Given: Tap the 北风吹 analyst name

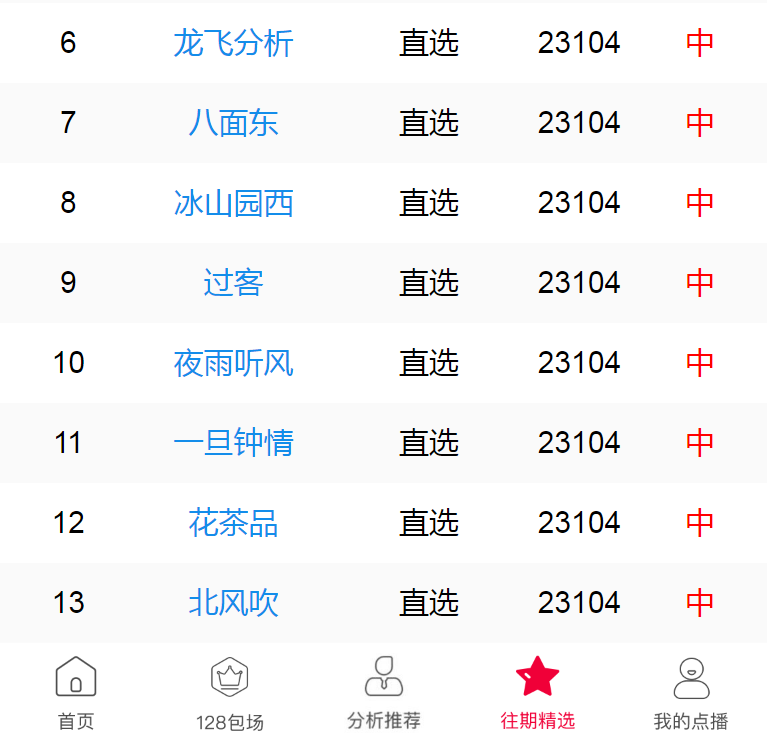Looking at the screenshot, I should (233, 603).
